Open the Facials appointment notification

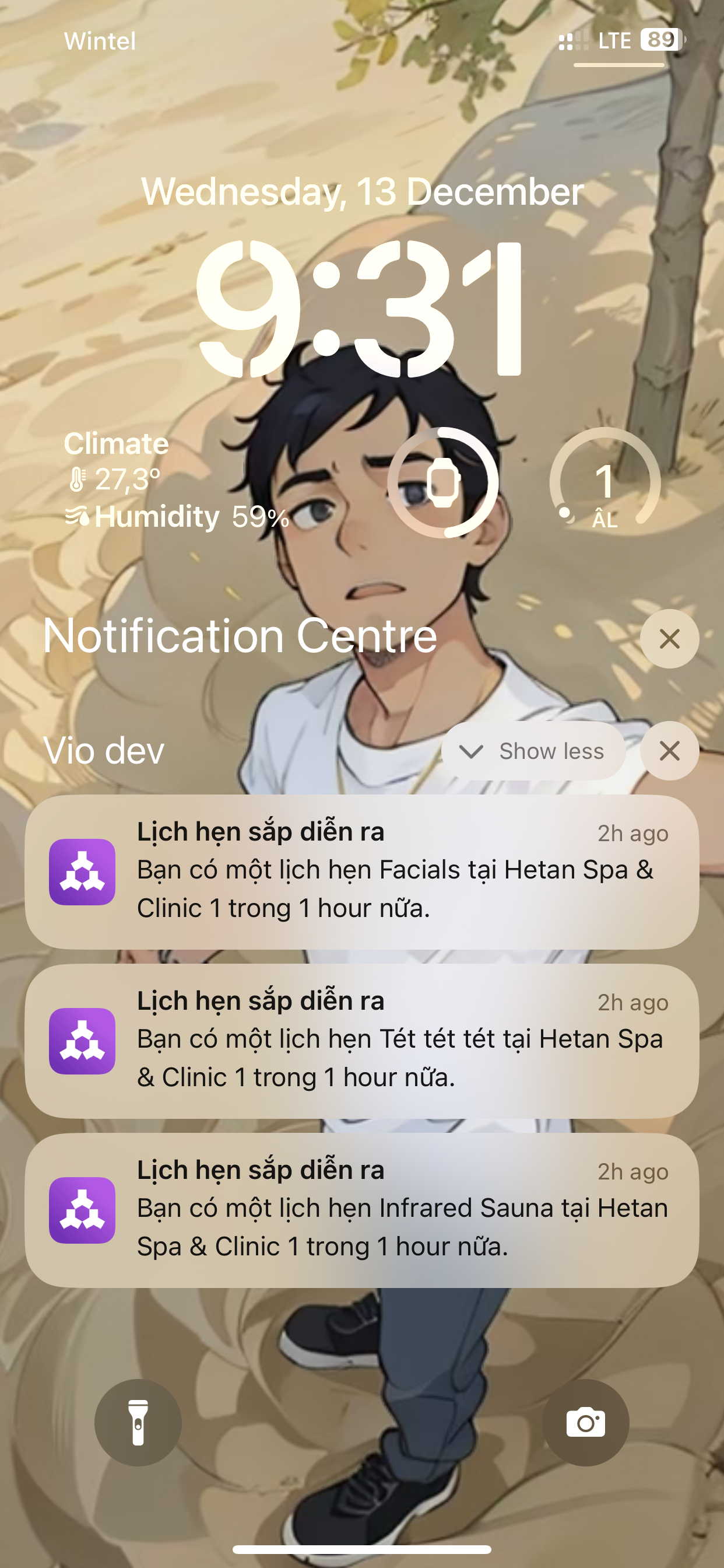coord(361,871)
